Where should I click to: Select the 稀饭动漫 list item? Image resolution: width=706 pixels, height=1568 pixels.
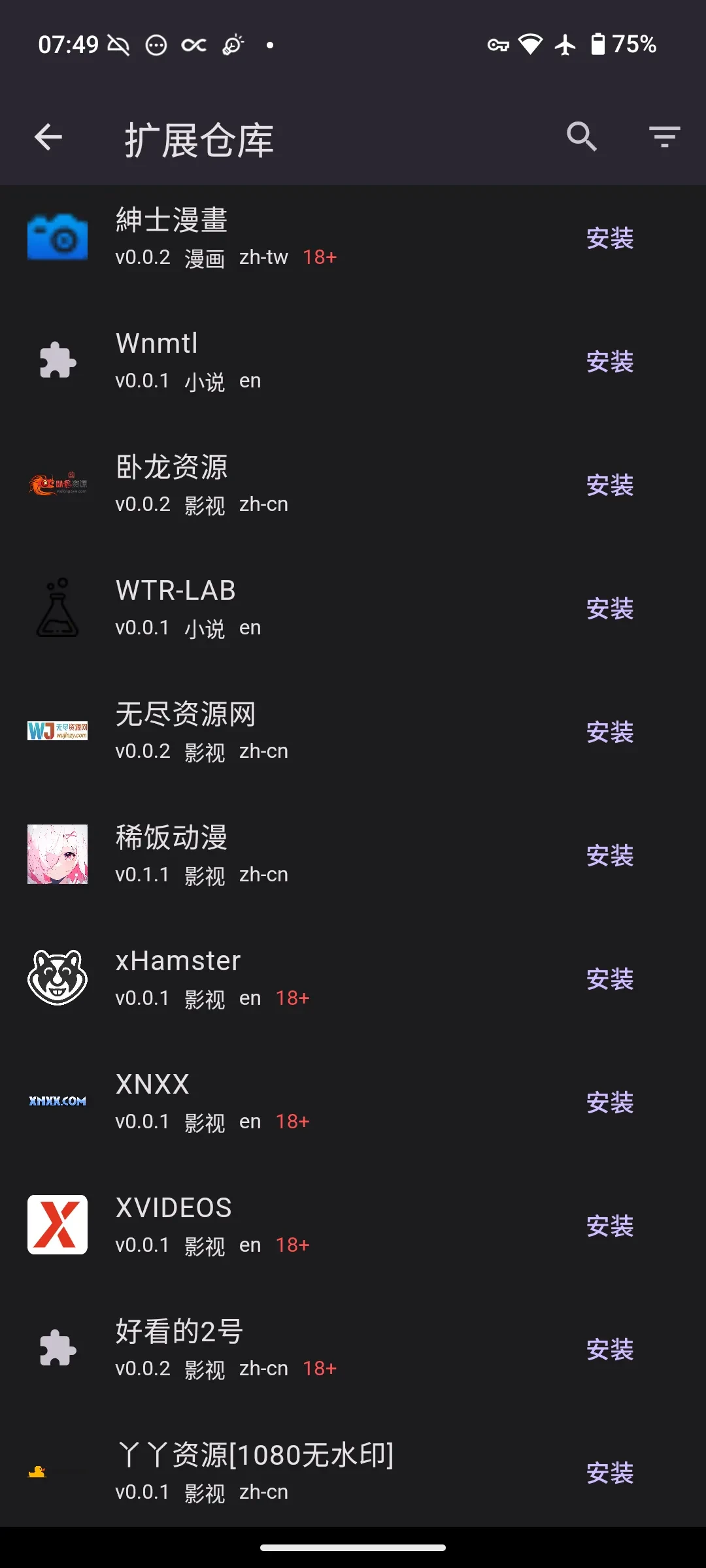tap(294, 855)
